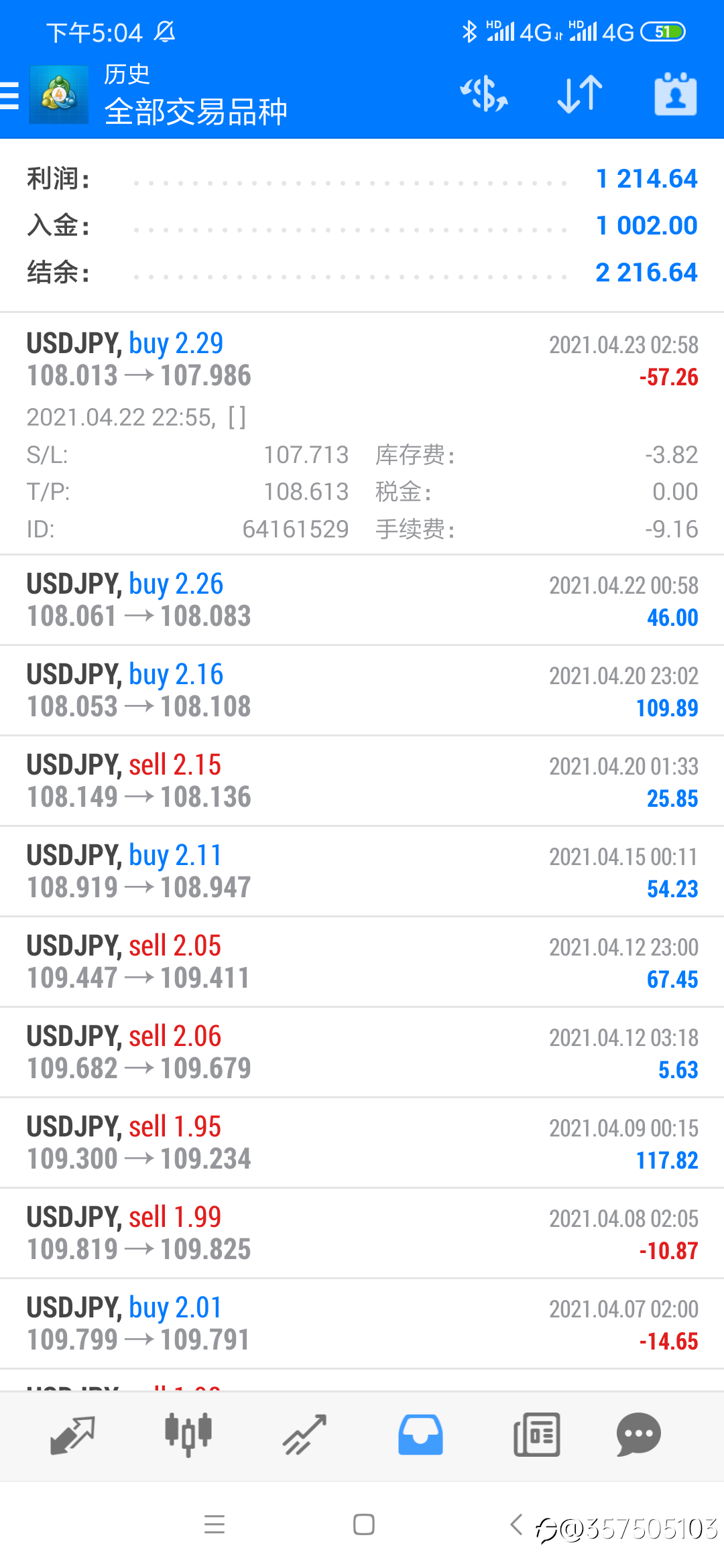The image size is (724, 1568).
Task: Switch to the candlestick chart tab
Action: (x=188, y=1435)
